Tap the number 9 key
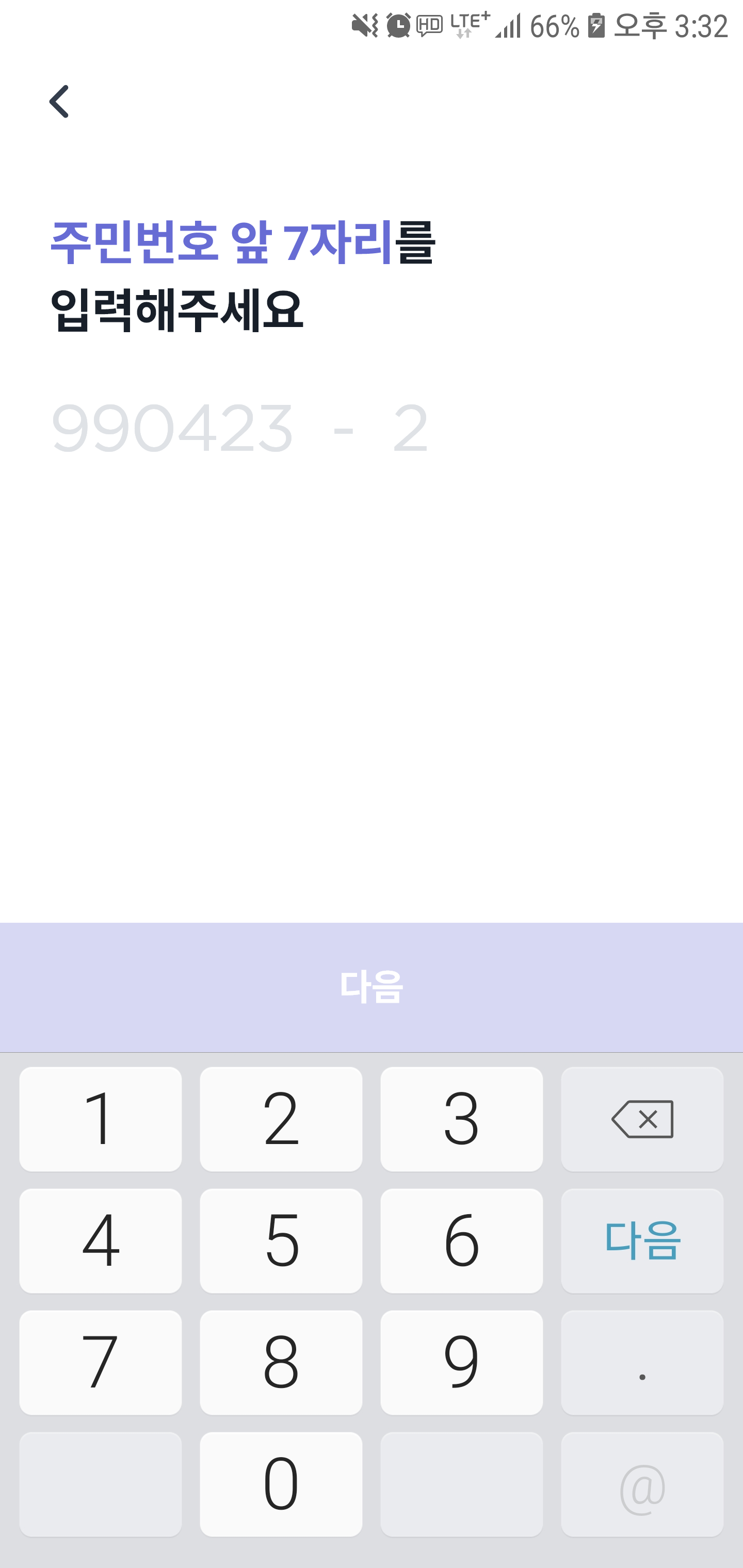The image size is (743, 1568). (461, 1363)
